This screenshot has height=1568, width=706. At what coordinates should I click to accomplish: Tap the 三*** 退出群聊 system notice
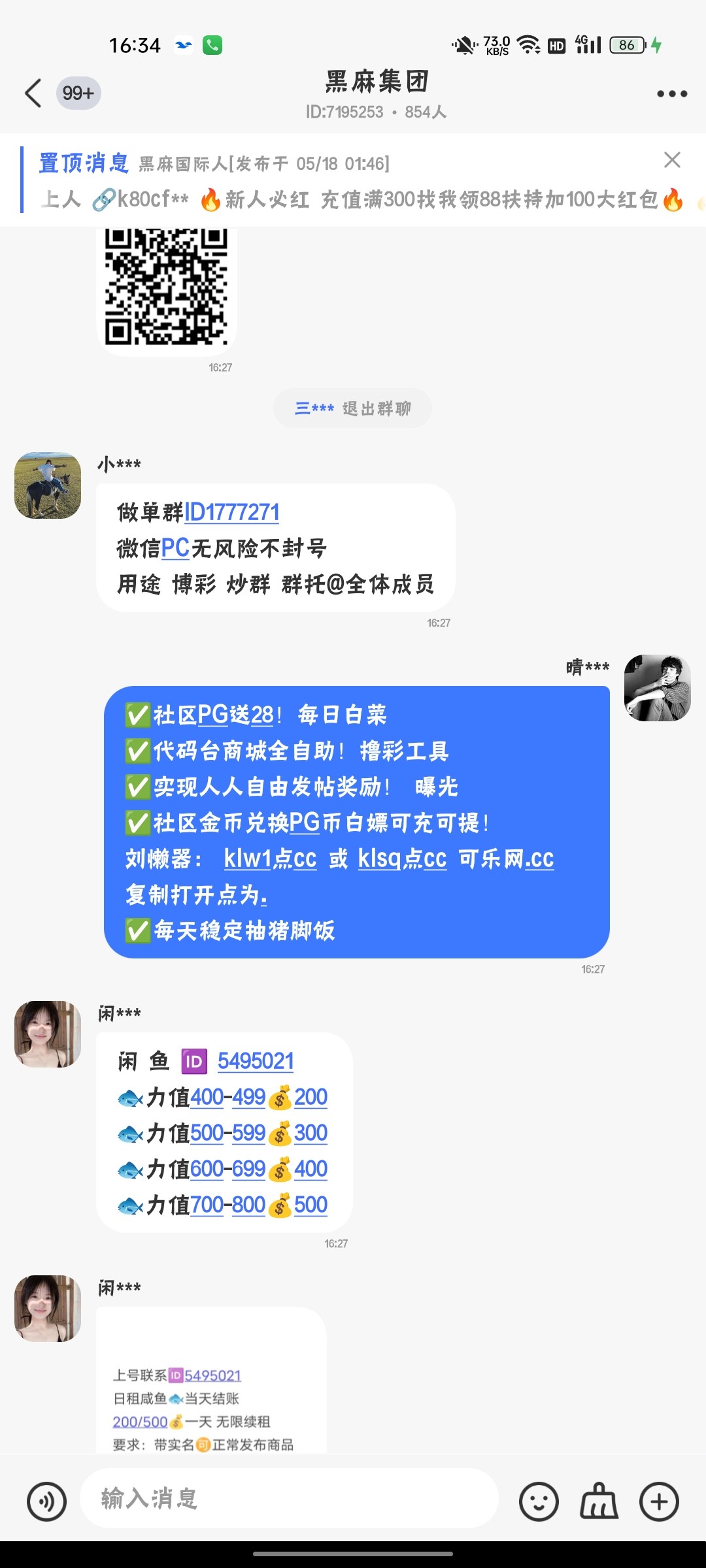[352, 407]
